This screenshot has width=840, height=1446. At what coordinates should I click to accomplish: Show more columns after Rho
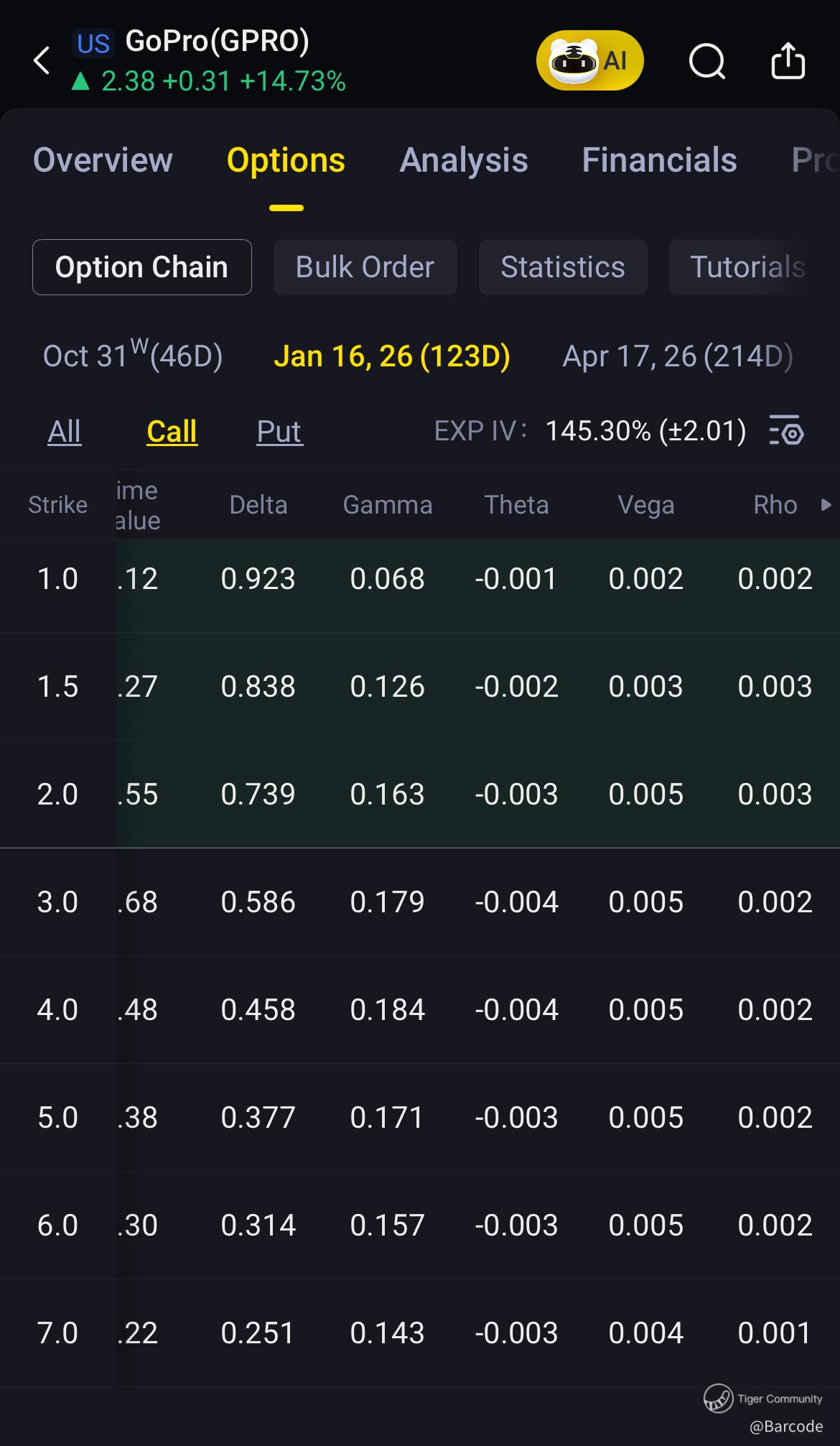(826, 505)
